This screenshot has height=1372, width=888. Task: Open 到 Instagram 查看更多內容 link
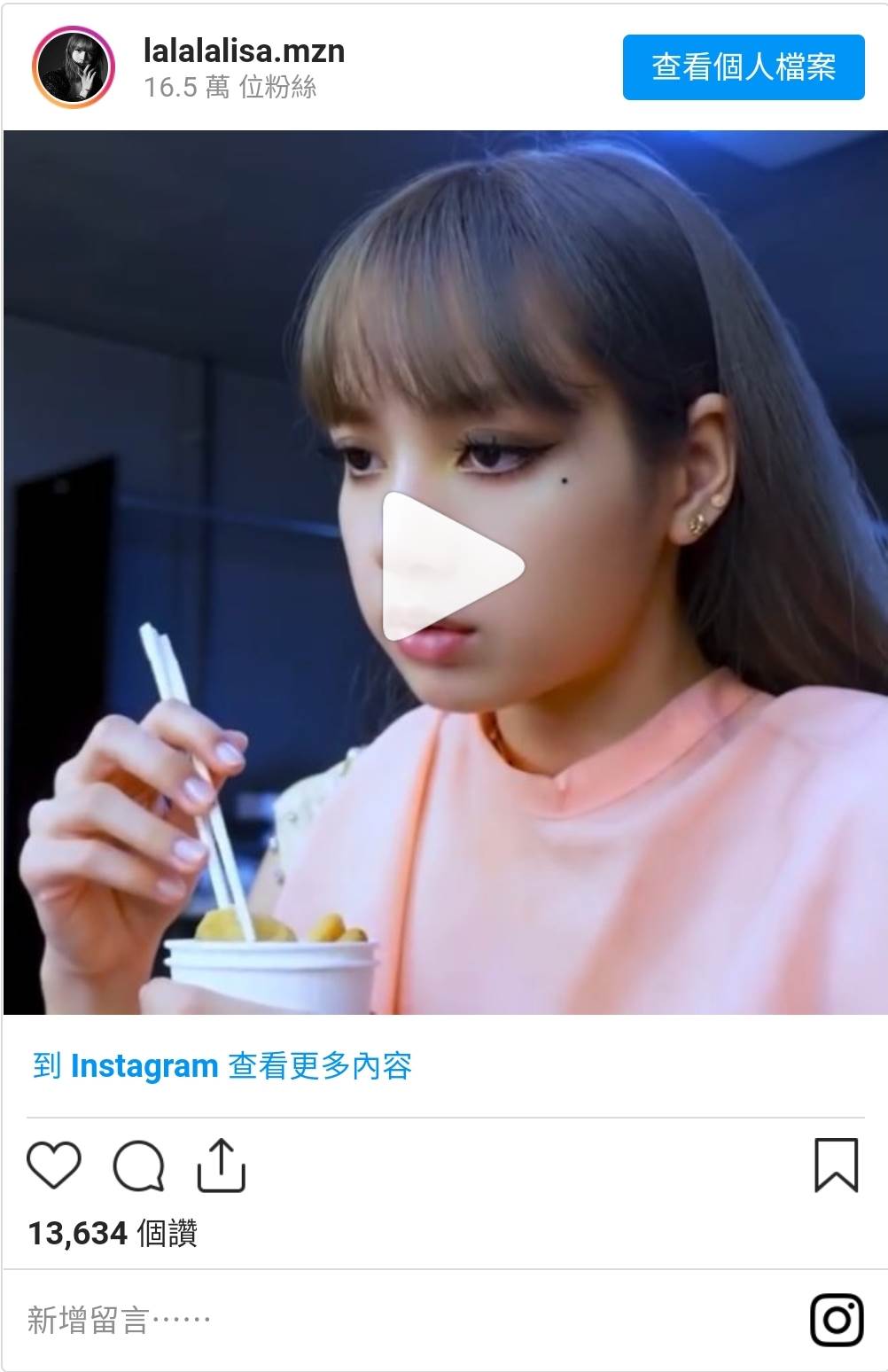pyautogui.click(x=222, y=1065)
